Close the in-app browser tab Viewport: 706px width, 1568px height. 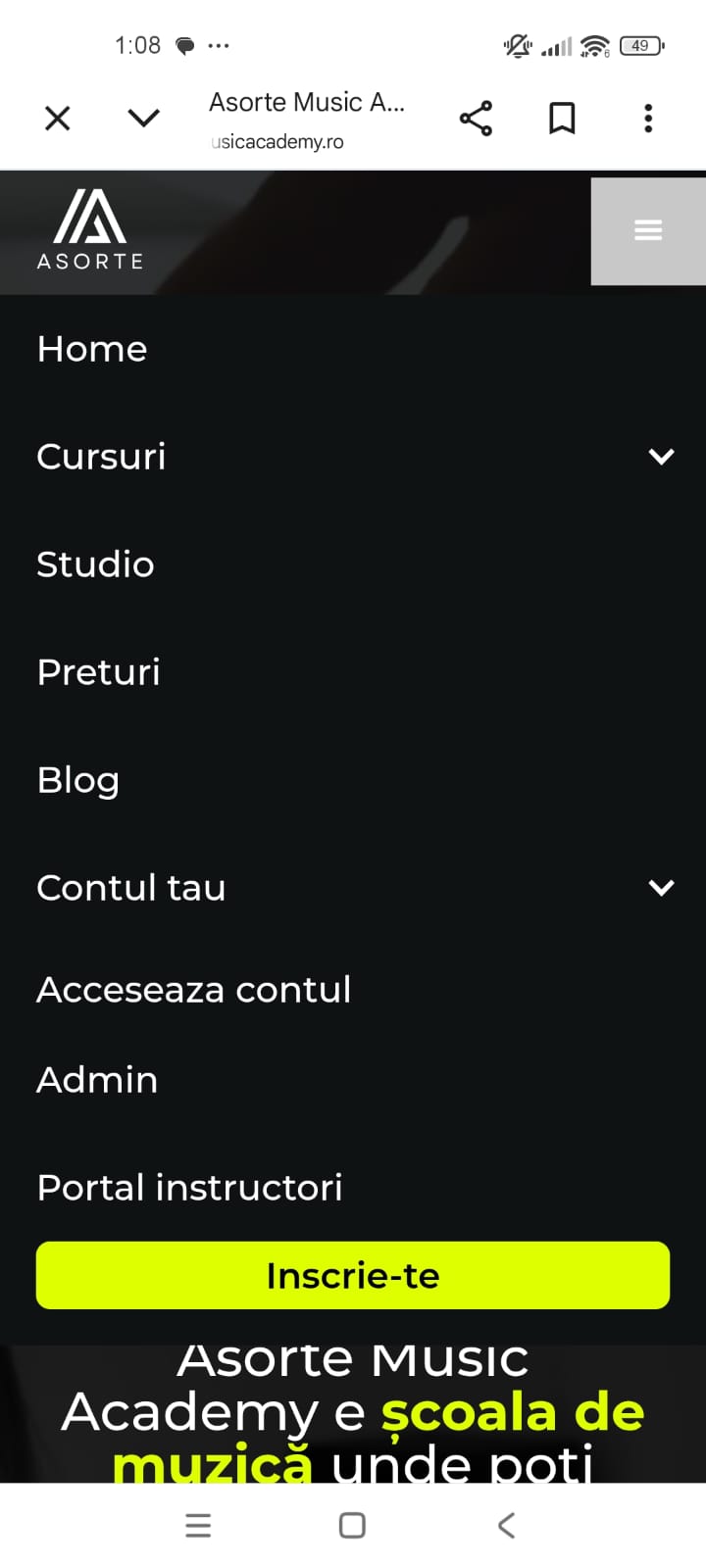click(58, 119)
